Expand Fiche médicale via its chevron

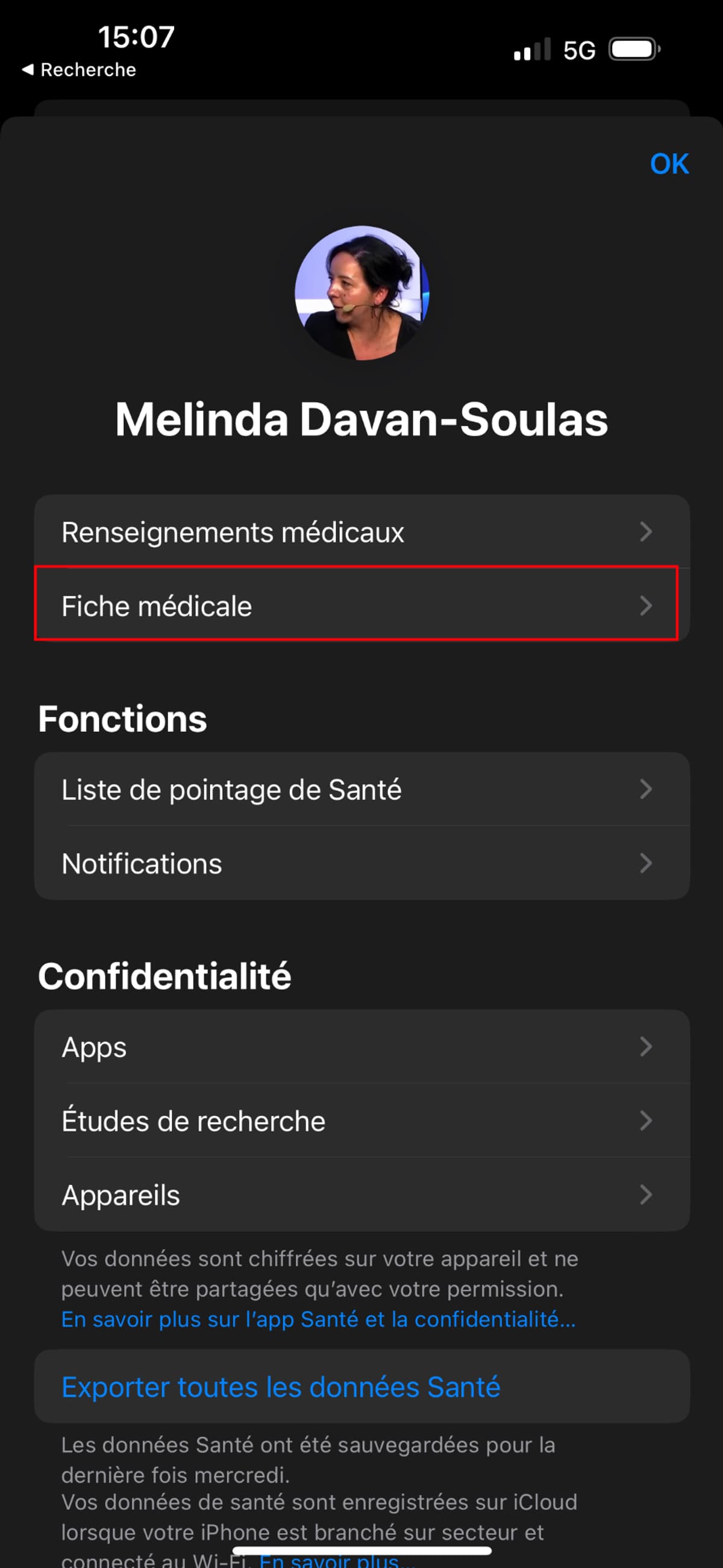pos(647,605)
